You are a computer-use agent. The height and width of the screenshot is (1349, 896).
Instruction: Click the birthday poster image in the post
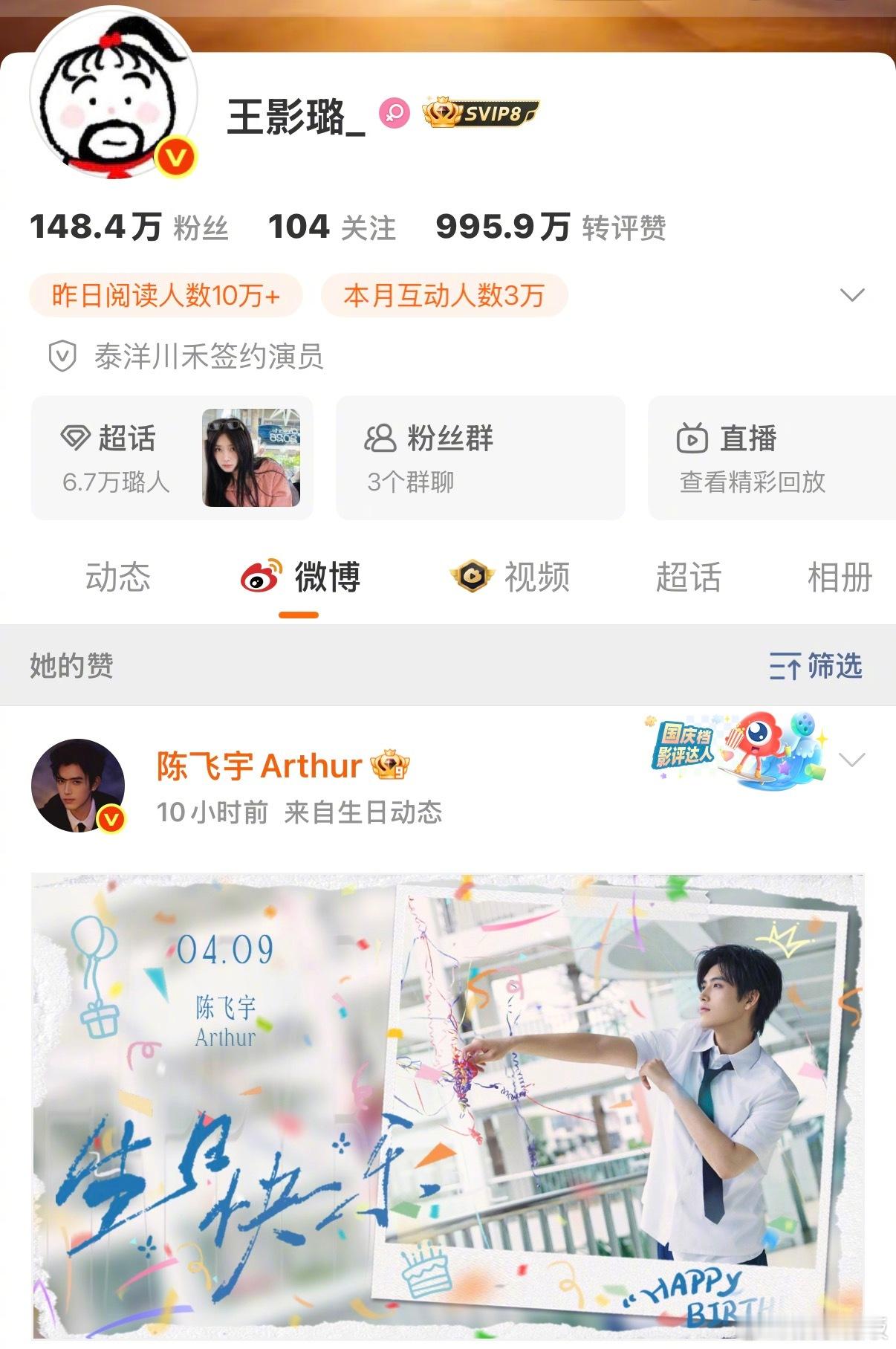pyautogui.click(x=448, y=1100)
